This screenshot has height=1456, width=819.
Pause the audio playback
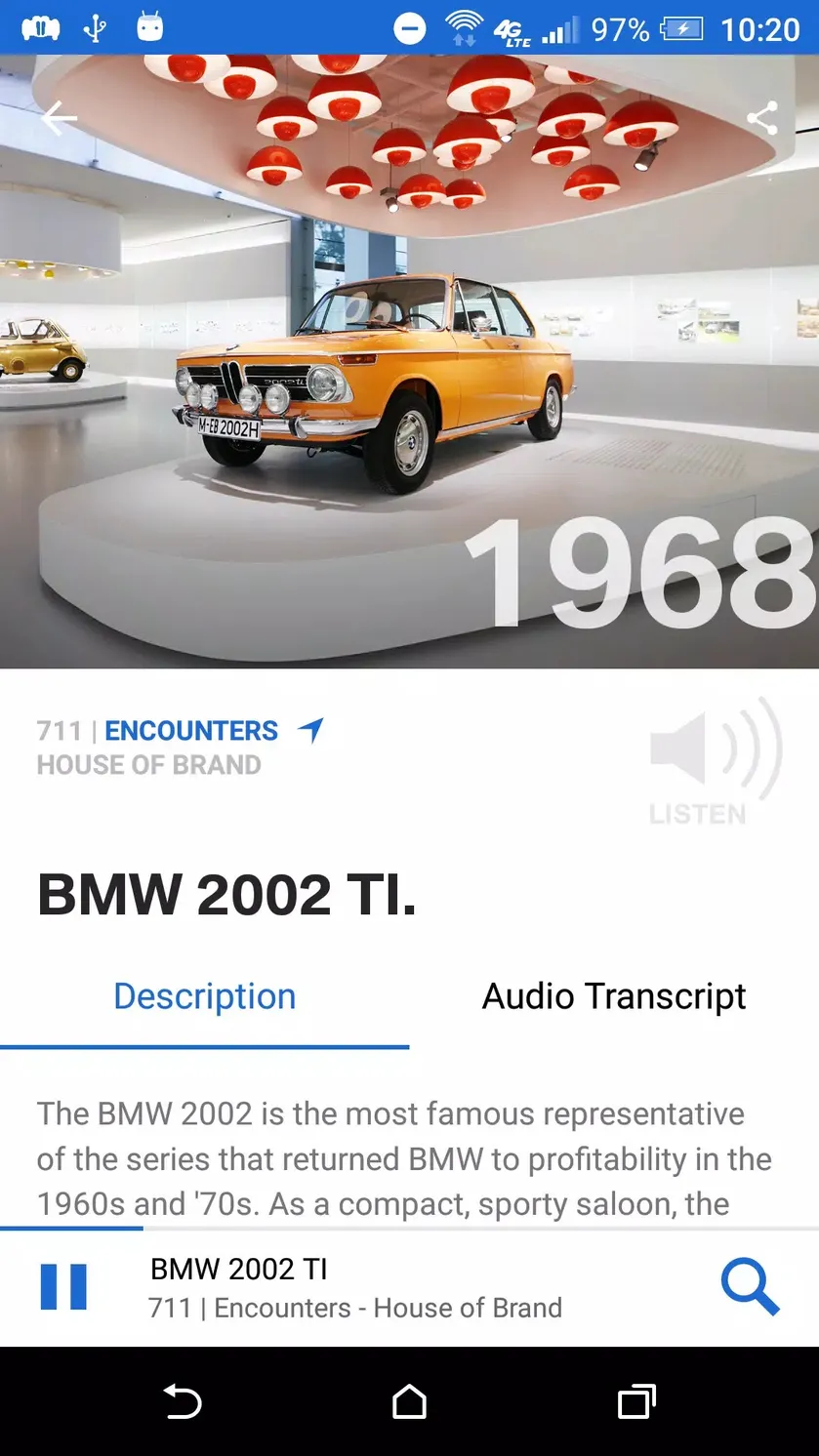63,1286
